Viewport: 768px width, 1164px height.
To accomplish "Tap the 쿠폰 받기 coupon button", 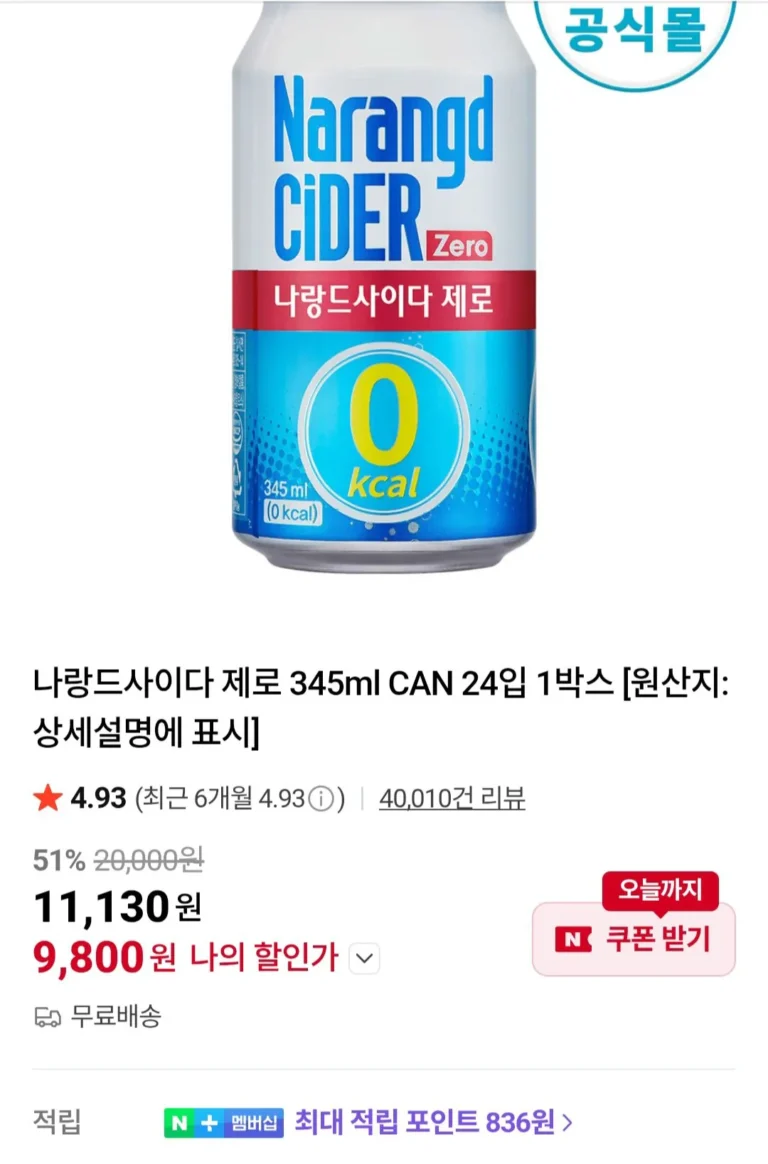I will tap(633, 940).
